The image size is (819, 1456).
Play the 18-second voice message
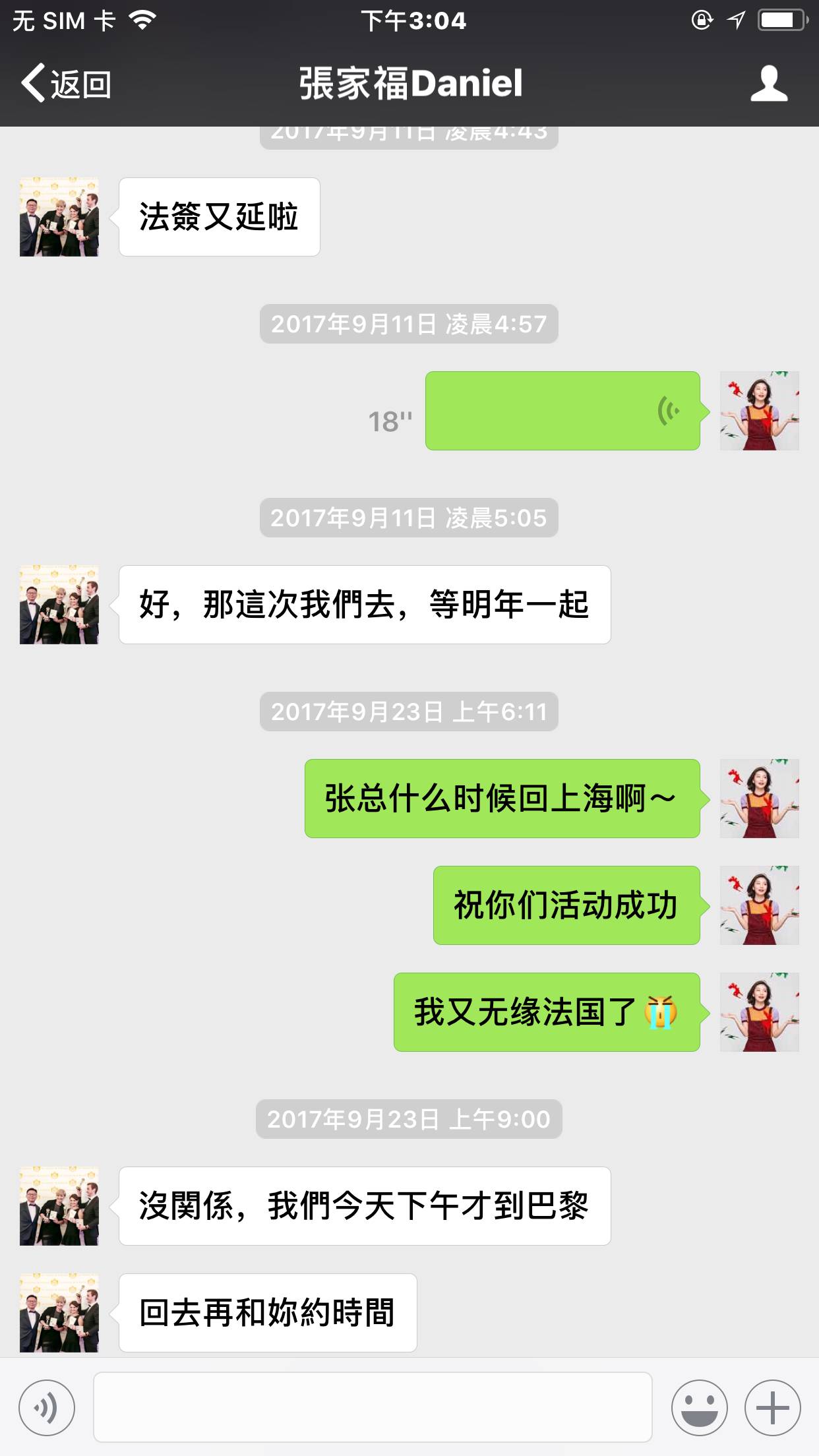click(562, 411)
